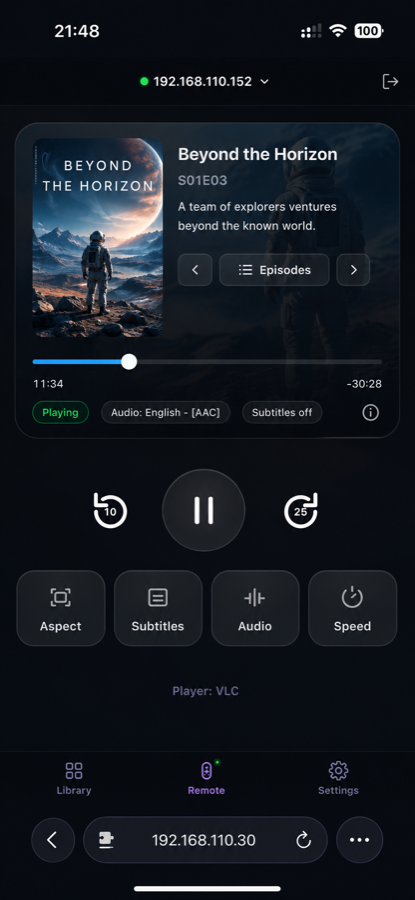Tap the playback progress bar
This screenshot has width=415, height=900.
tap(207, 362)
